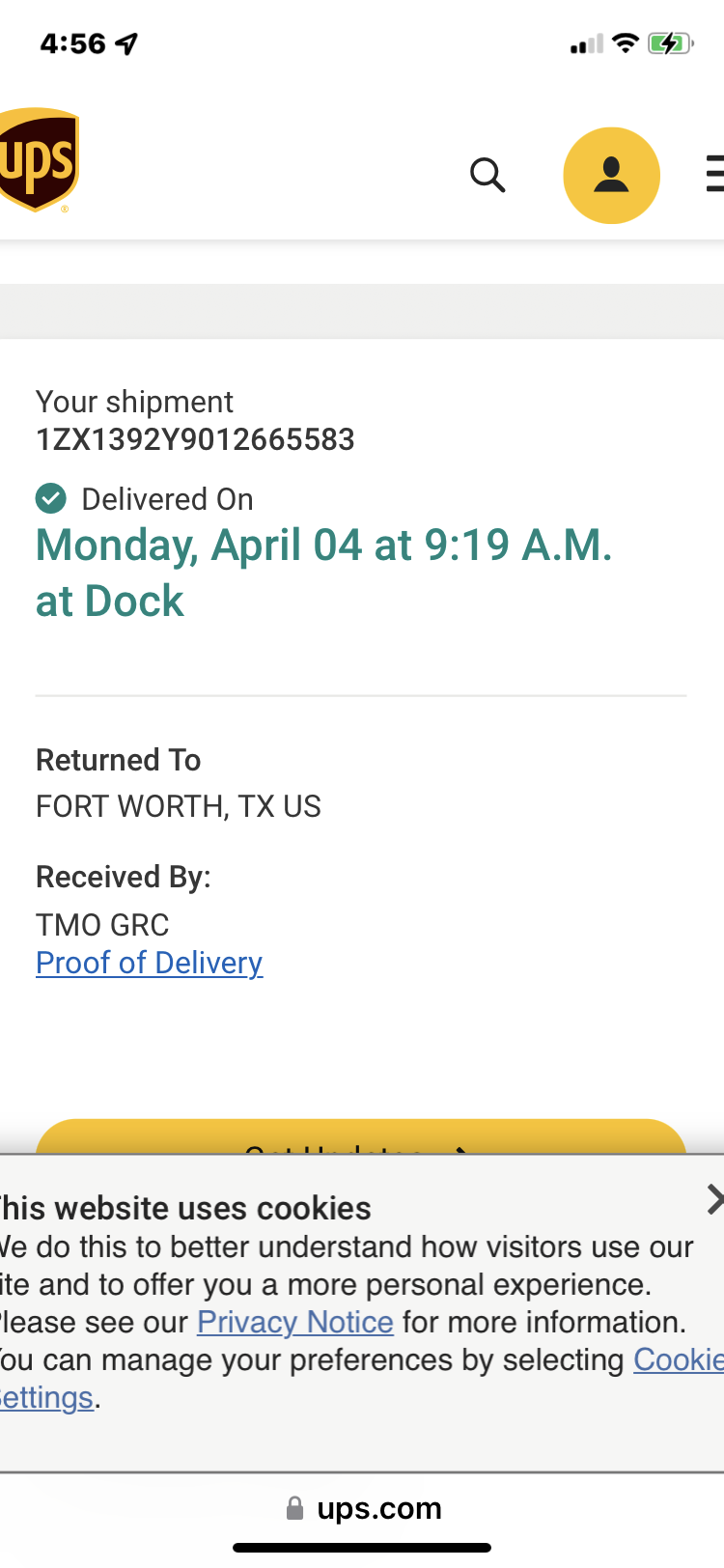The width and height of the screenshot is (724, 1568).
Task: Open Cookie Settings link
Action: [678, 1359]
